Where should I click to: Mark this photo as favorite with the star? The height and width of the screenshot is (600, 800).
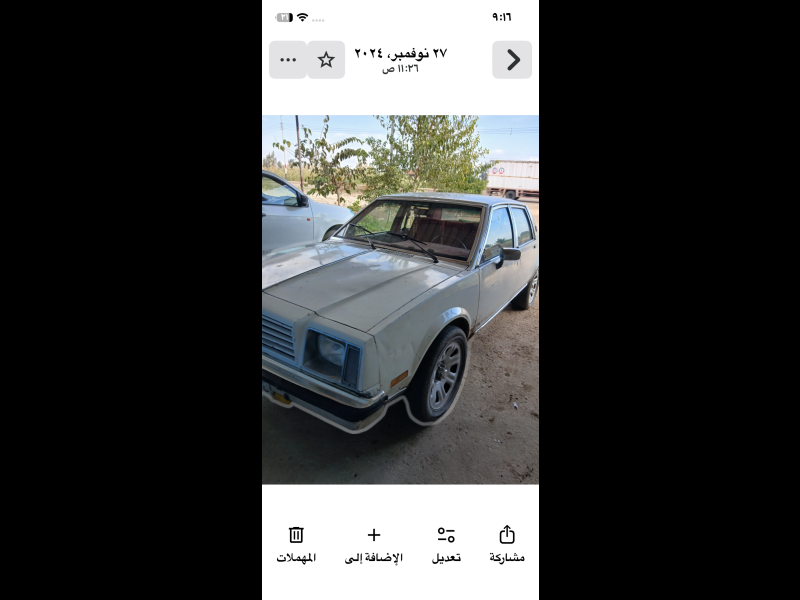[x=326, y=60]
